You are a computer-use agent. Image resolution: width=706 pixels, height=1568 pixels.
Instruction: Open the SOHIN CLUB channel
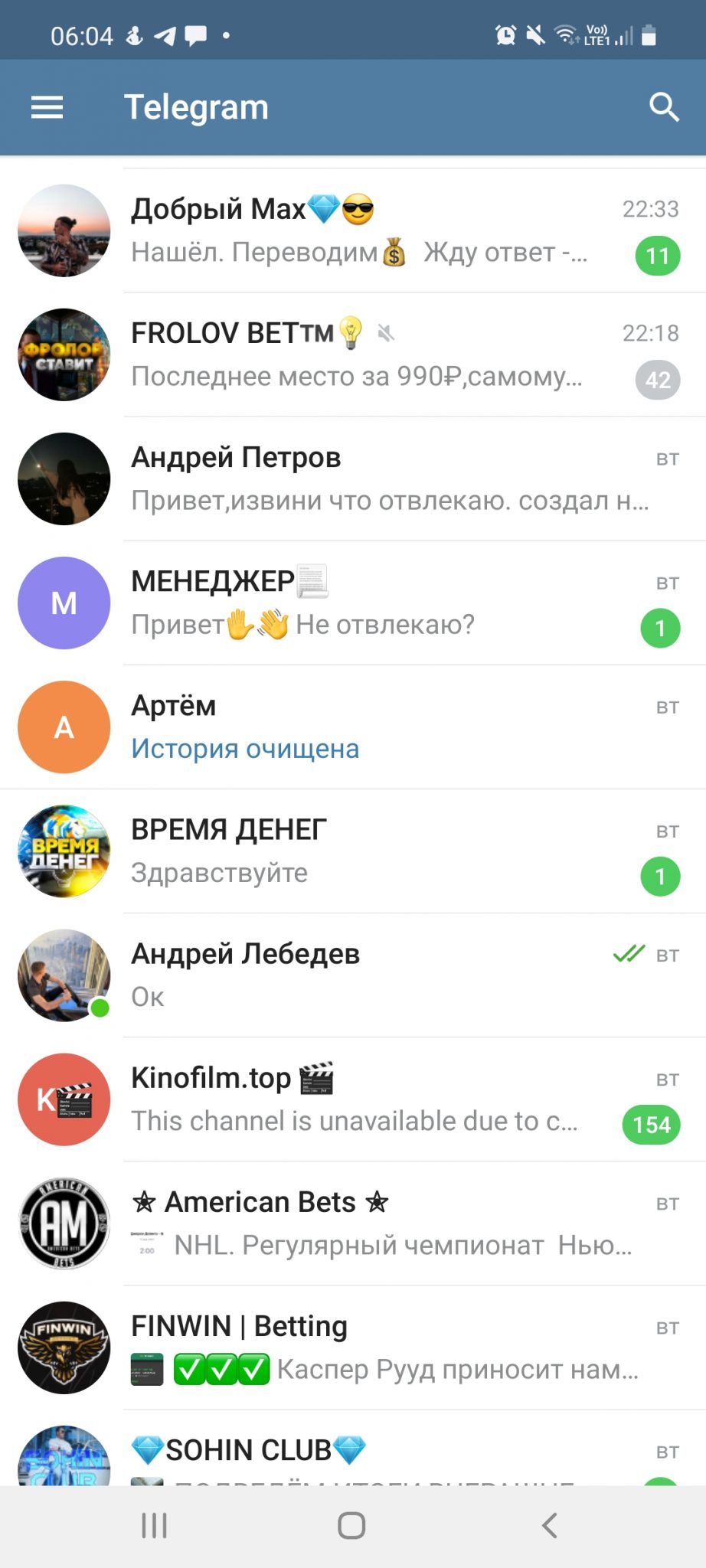pyautogui.click(x=353, y=1448)
